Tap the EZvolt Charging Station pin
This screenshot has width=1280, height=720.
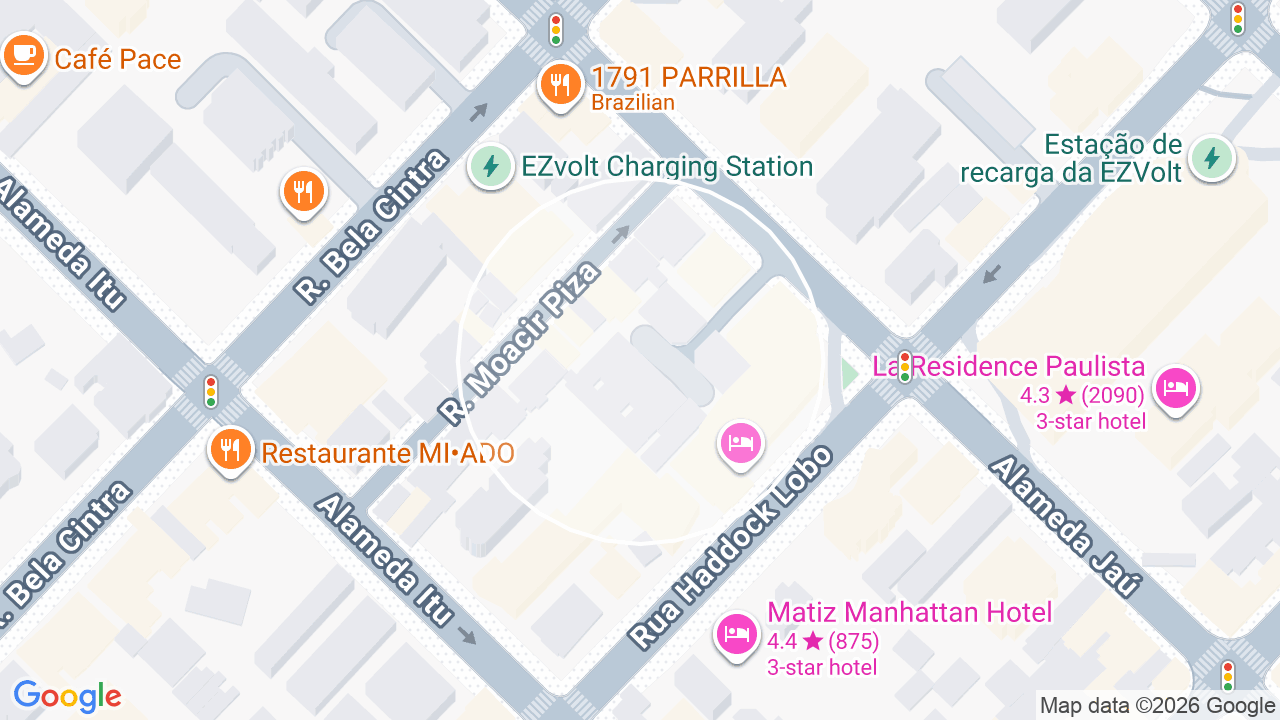pyautogui.click(x=490, y=166)
